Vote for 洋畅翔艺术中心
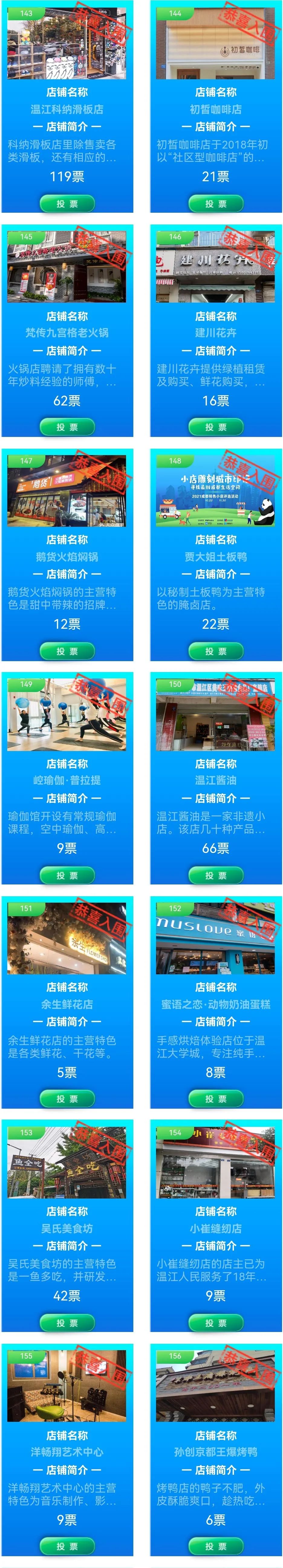Image resolution: width=283 pixels, height=1568 pixels. coord(67,1546)
